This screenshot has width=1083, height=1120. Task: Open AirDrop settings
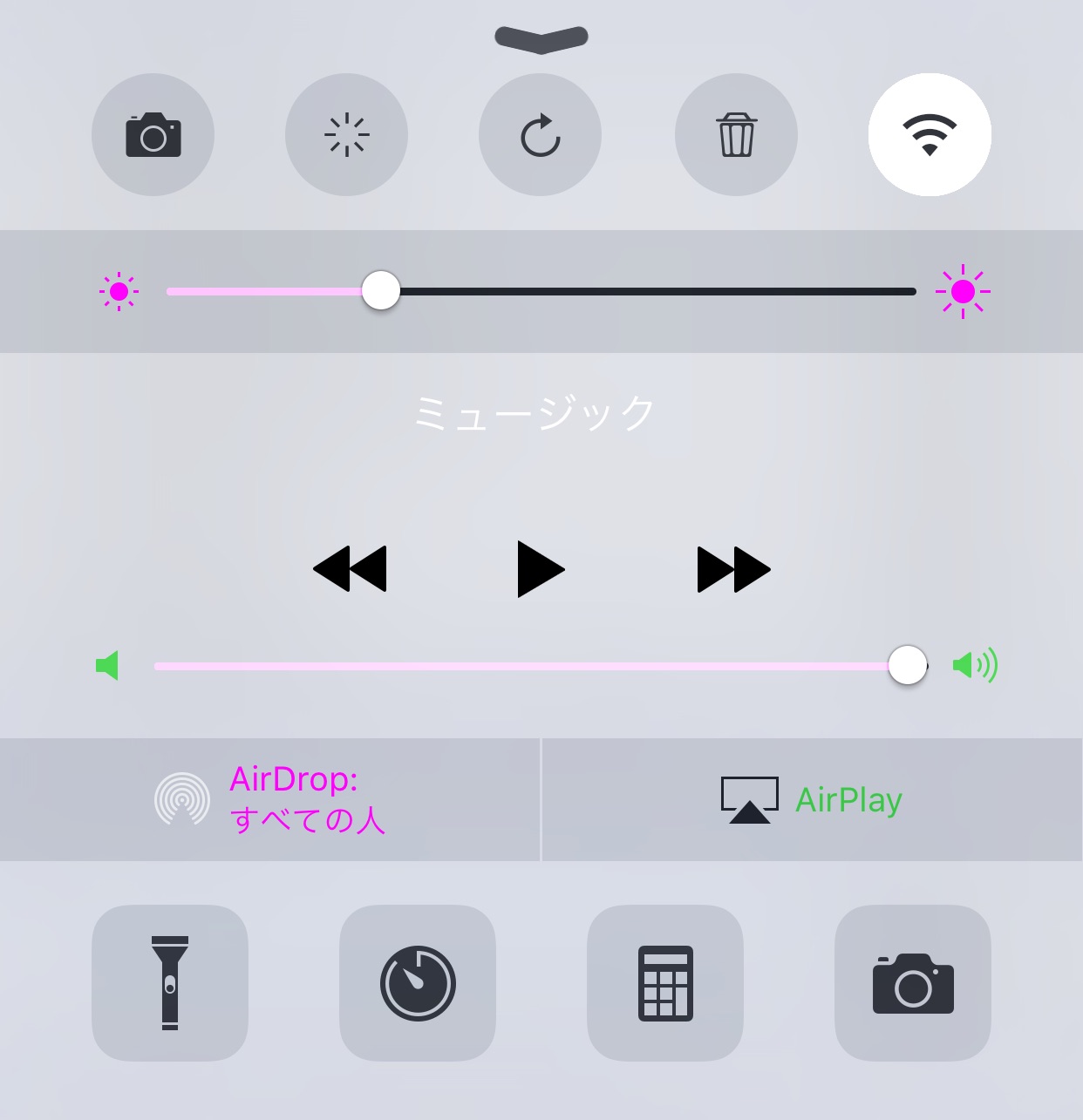click(269, 799)
